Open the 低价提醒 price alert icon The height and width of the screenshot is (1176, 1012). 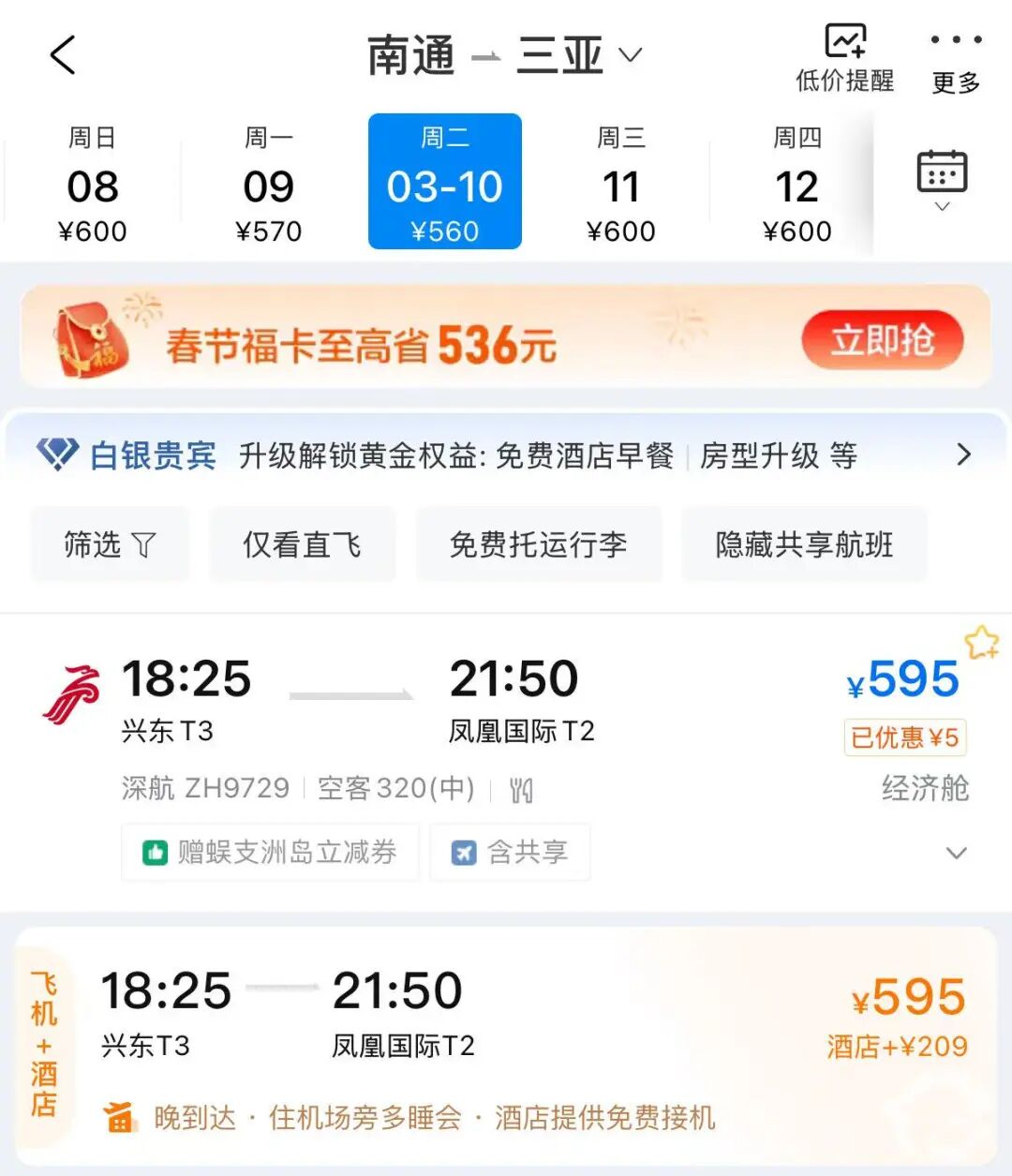click(844, 42)
